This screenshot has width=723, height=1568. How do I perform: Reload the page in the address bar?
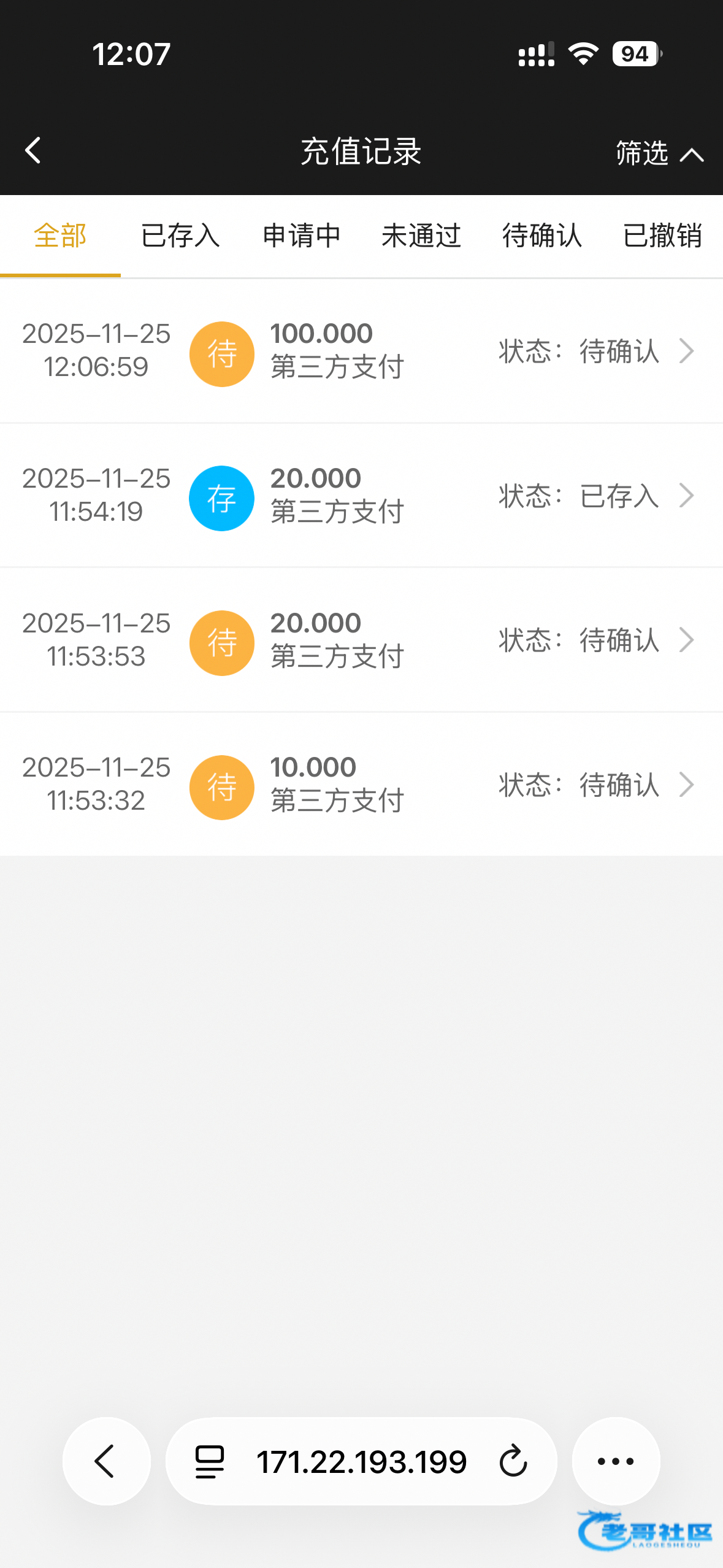(513, 1461)
